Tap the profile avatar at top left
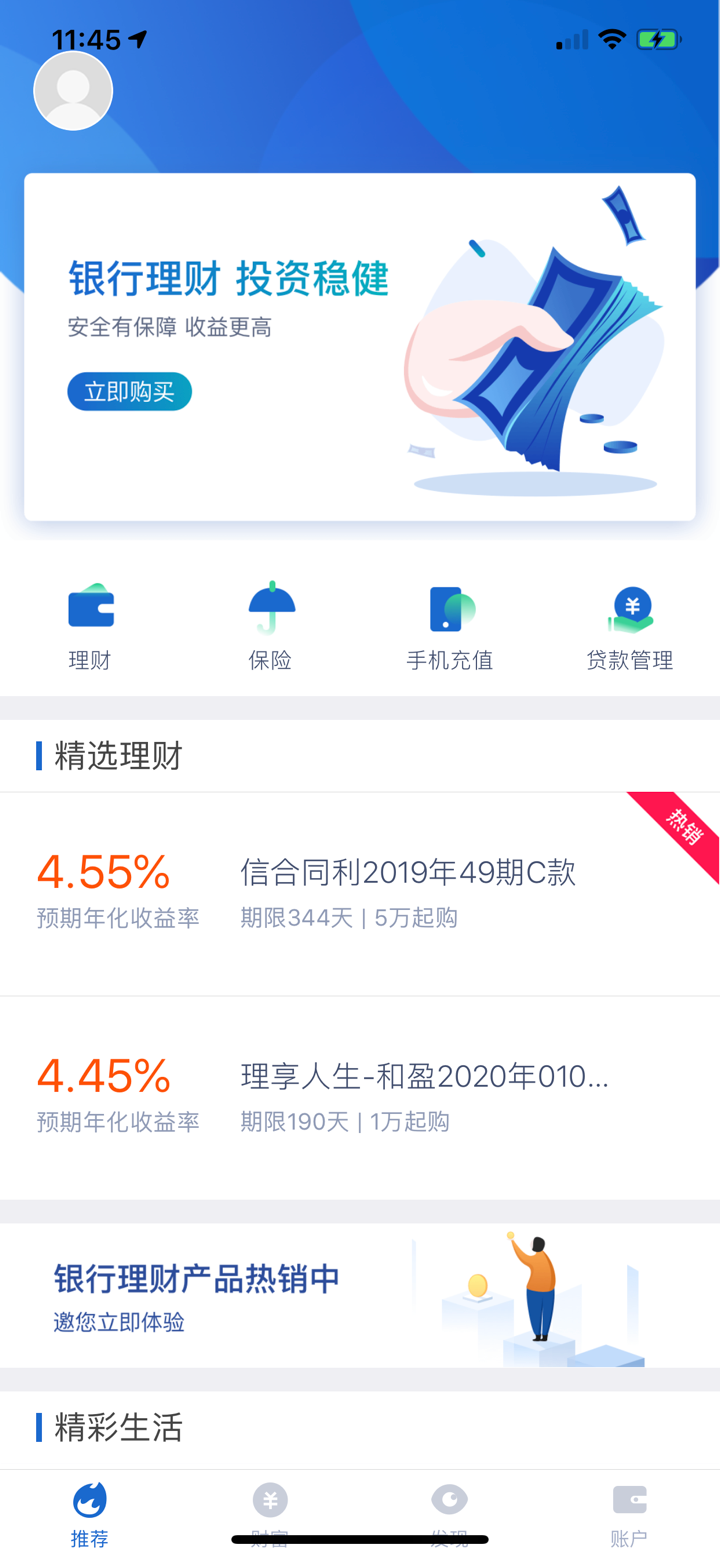 [73, 89]
